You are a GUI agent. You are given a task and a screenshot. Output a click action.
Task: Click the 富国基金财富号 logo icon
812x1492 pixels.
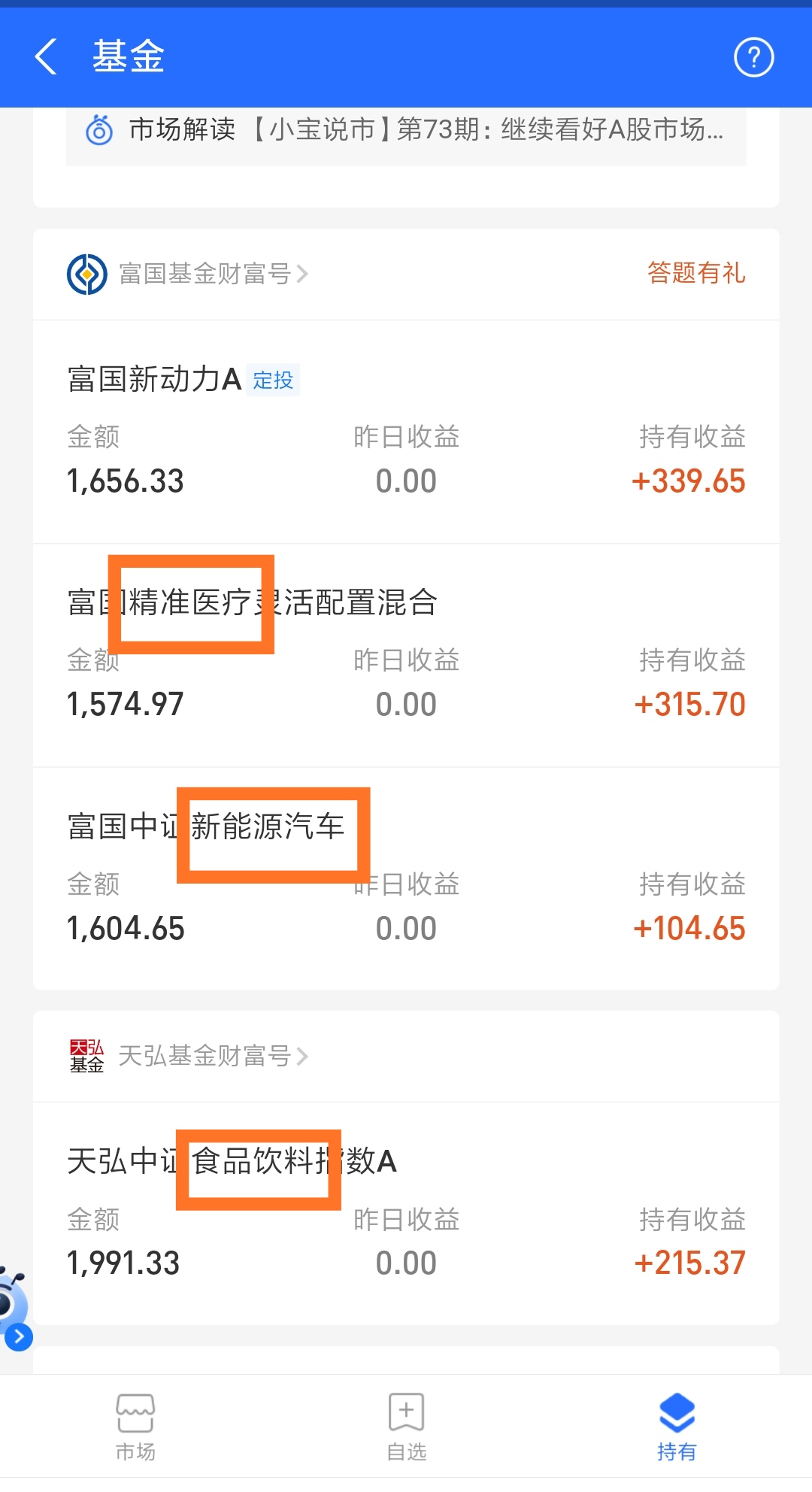tap(86, 273)
